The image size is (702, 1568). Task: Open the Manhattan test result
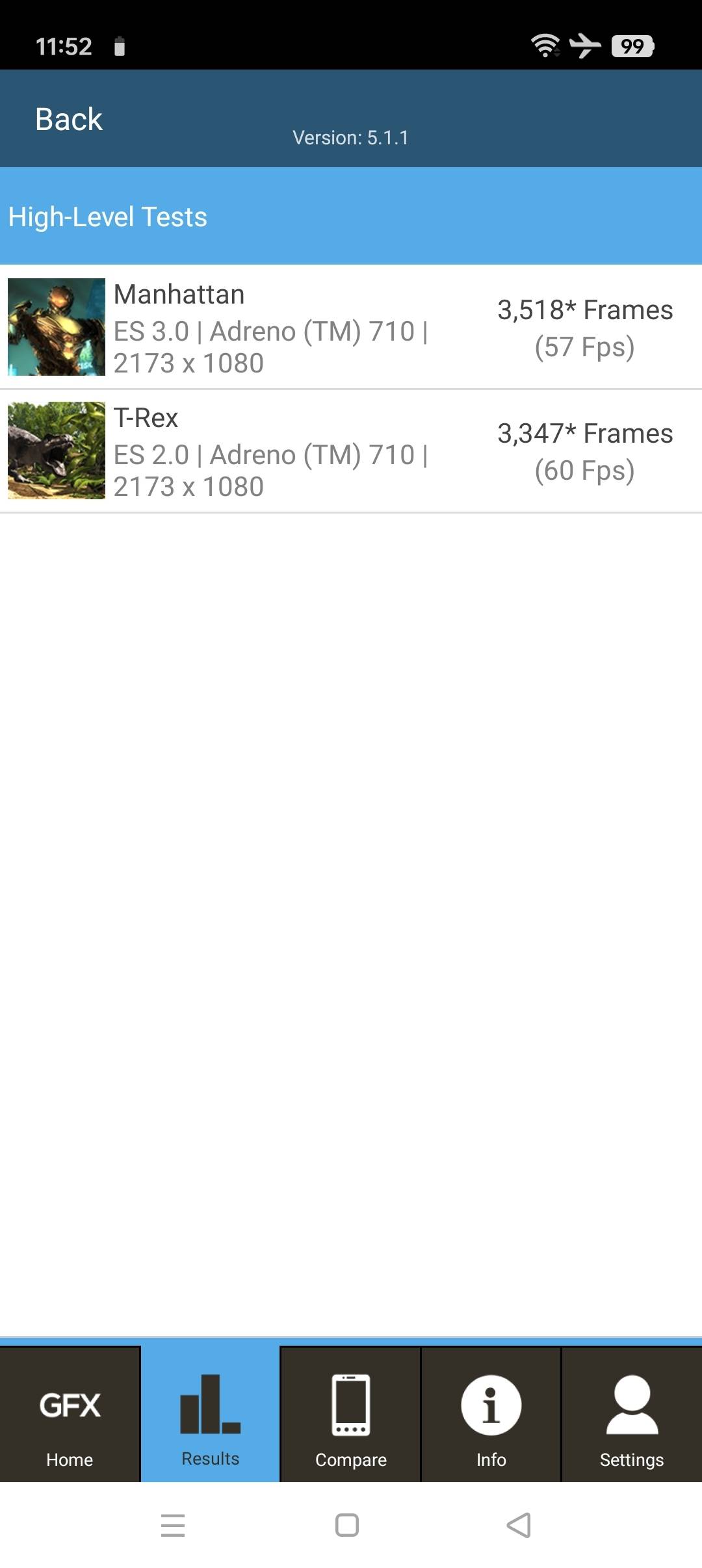(x=351, y=327)
